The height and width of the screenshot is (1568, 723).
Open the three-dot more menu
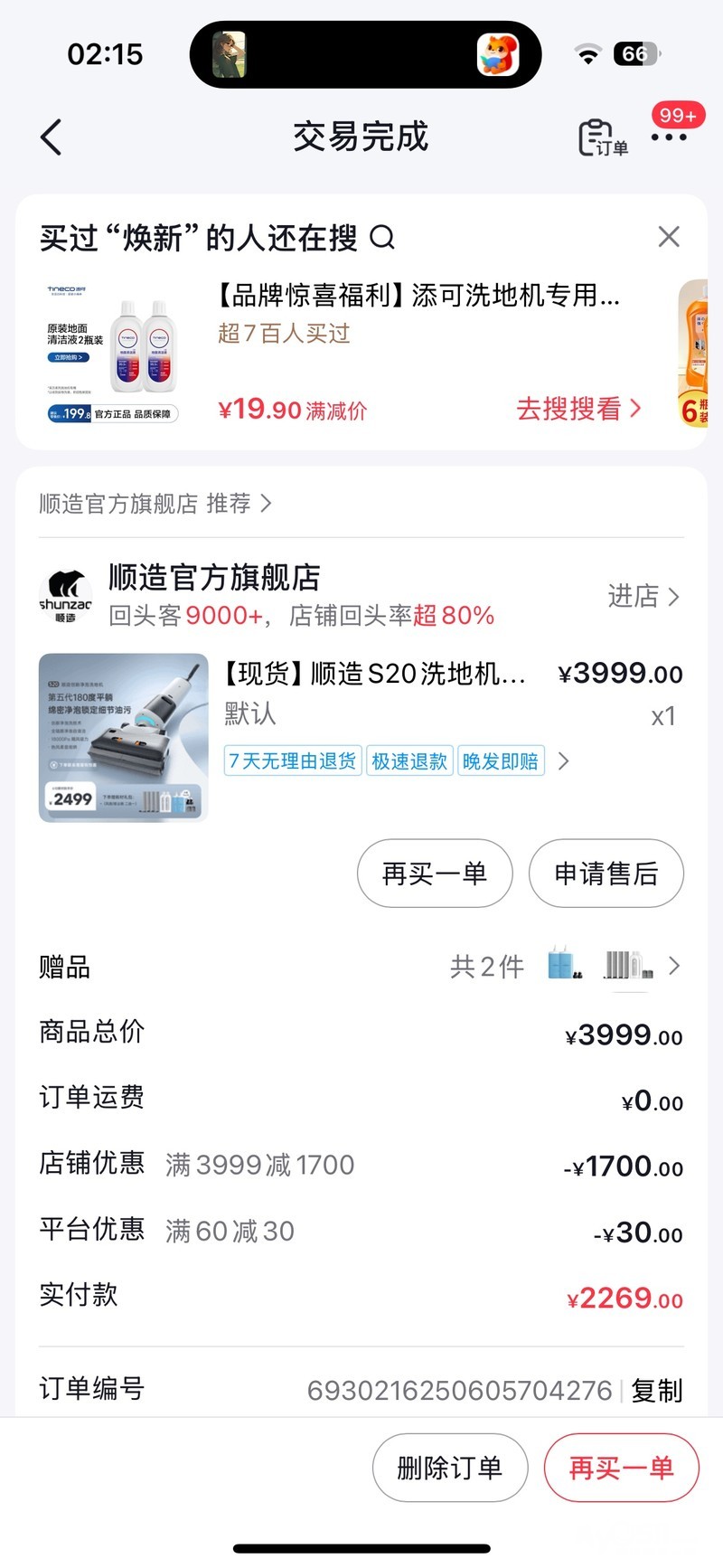pos(668,137)
